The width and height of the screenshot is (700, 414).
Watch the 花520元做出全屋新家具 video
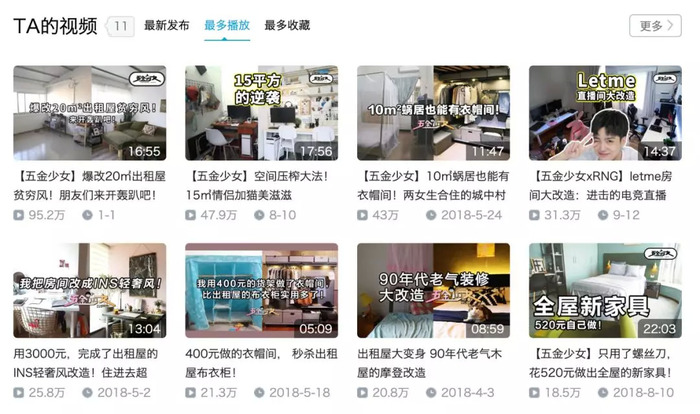pyautogui.click(x=605, y=291)
